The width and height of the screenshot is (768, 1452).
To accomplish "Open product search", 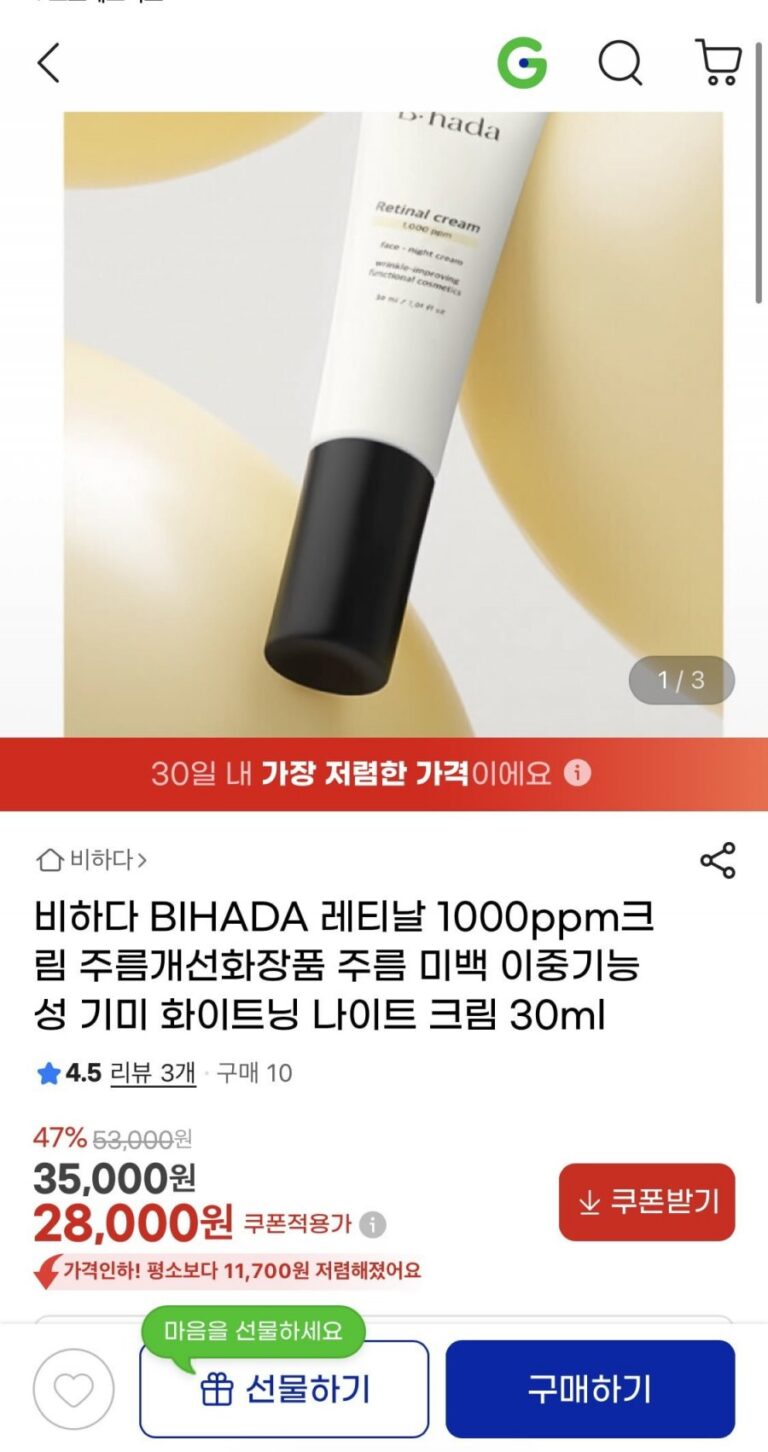I will pyautogui.click(x=620, y=64).
